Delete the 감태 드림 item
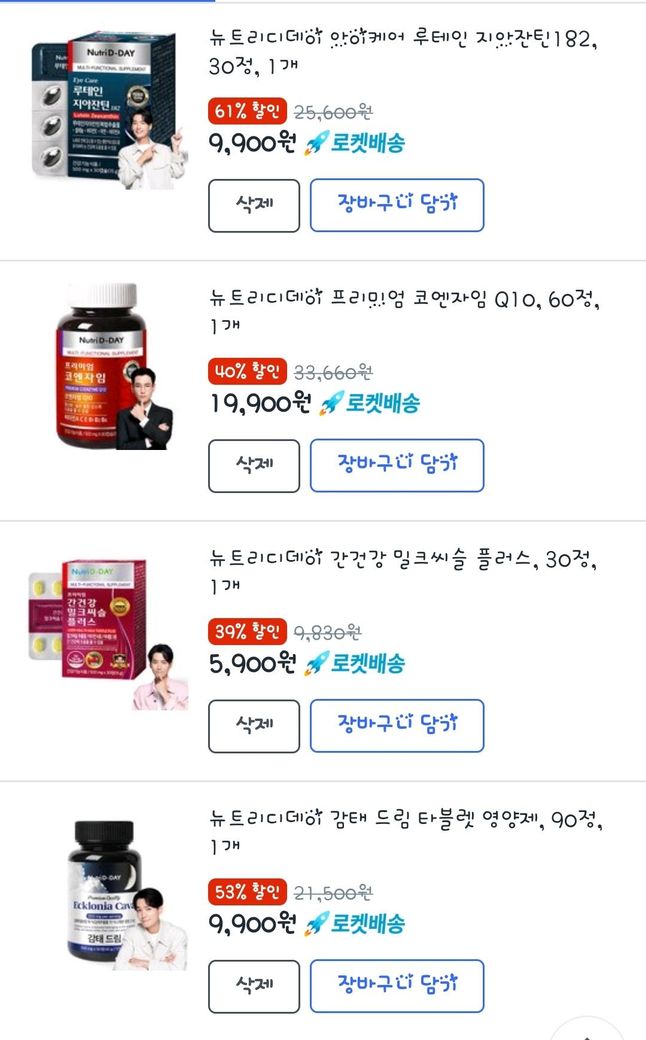 (x=253, y=986)
